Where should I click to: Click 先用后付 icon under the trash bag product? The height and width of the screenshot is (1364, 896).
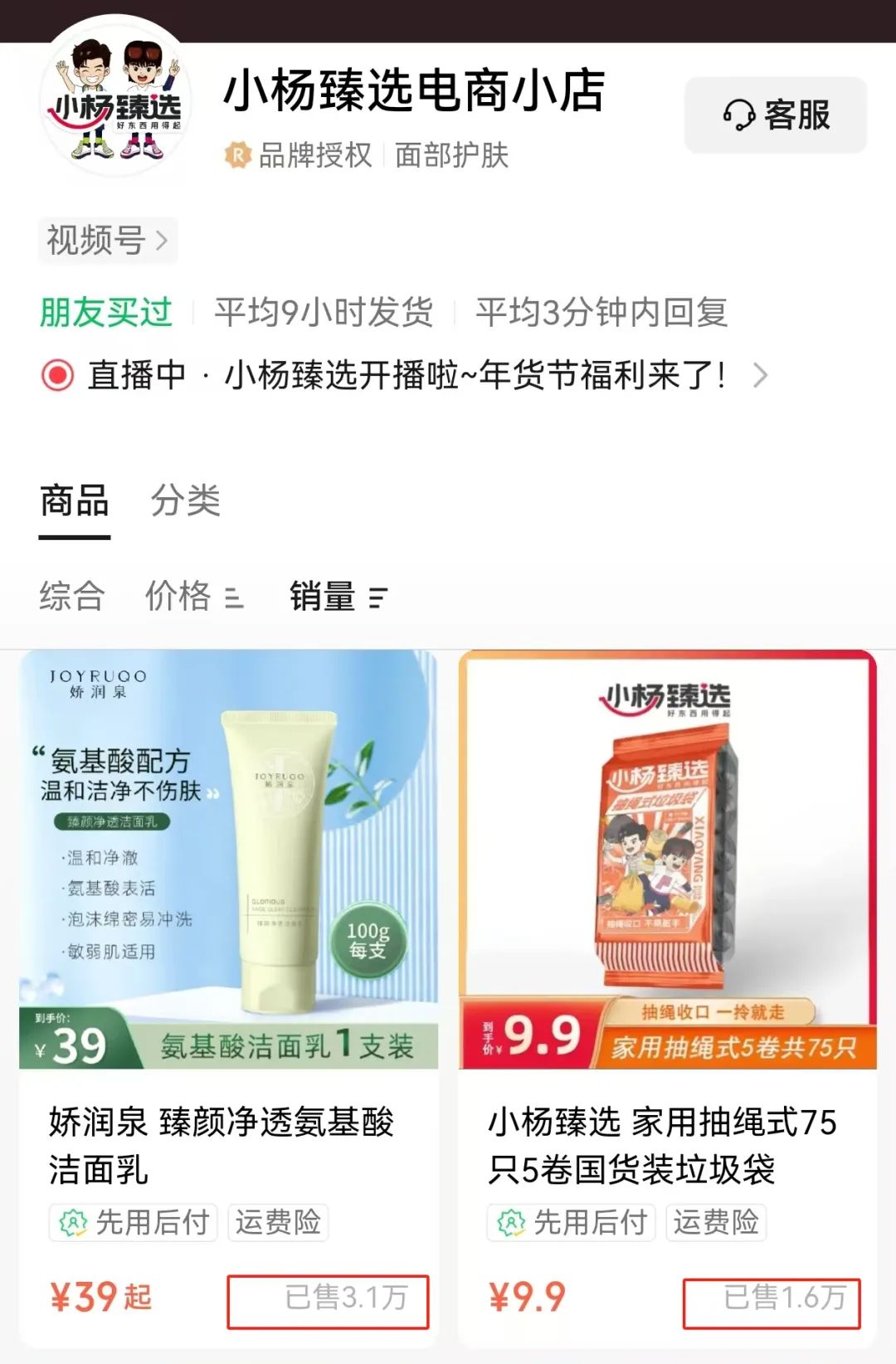tap(513, 1223)
